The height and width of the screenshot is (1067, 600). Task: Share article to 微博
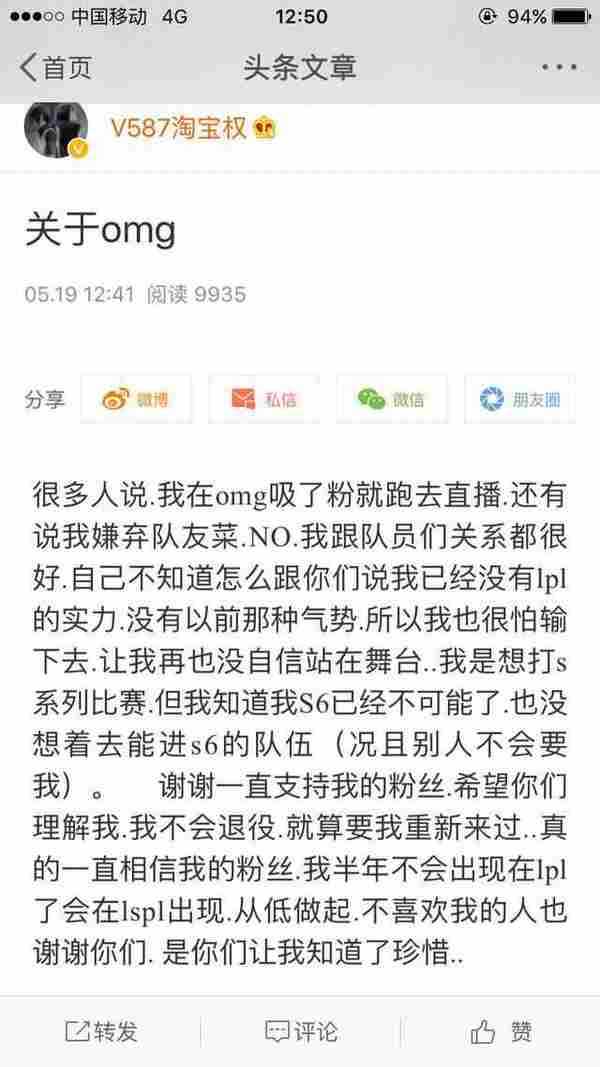136,400
